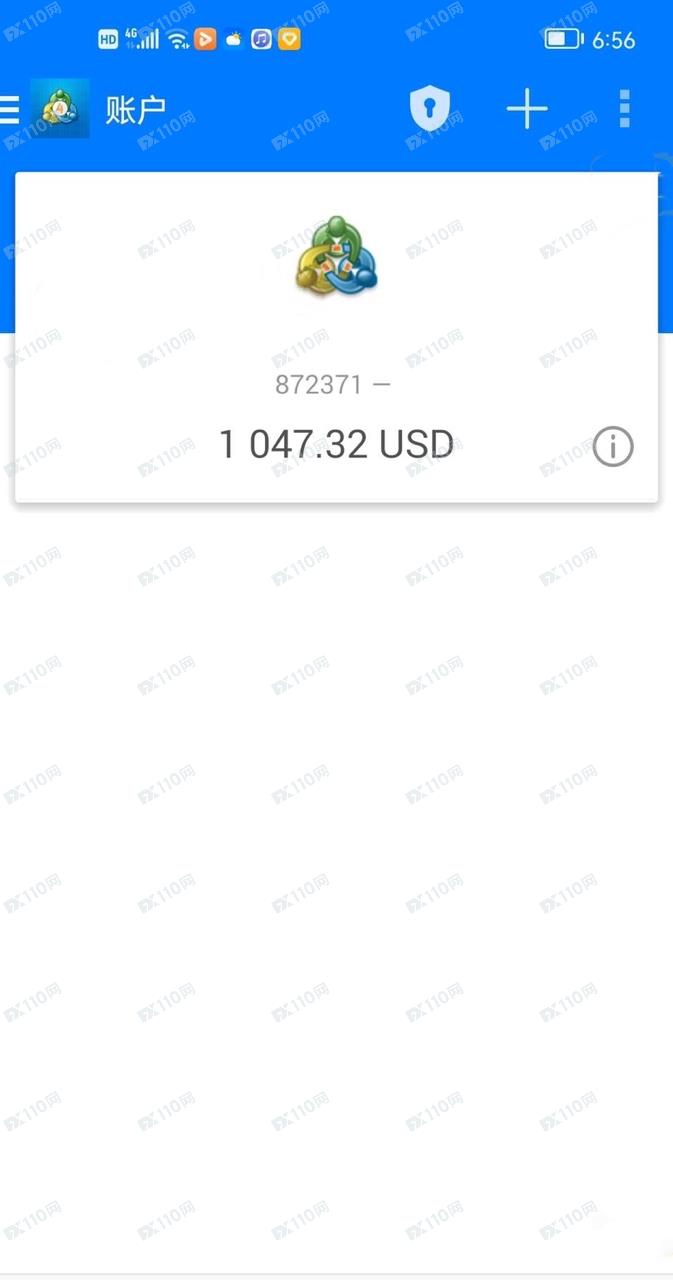The height and width of the screenshot is (1280, 673).
Task: Show account info for 872371
Action: coord(613,447)
